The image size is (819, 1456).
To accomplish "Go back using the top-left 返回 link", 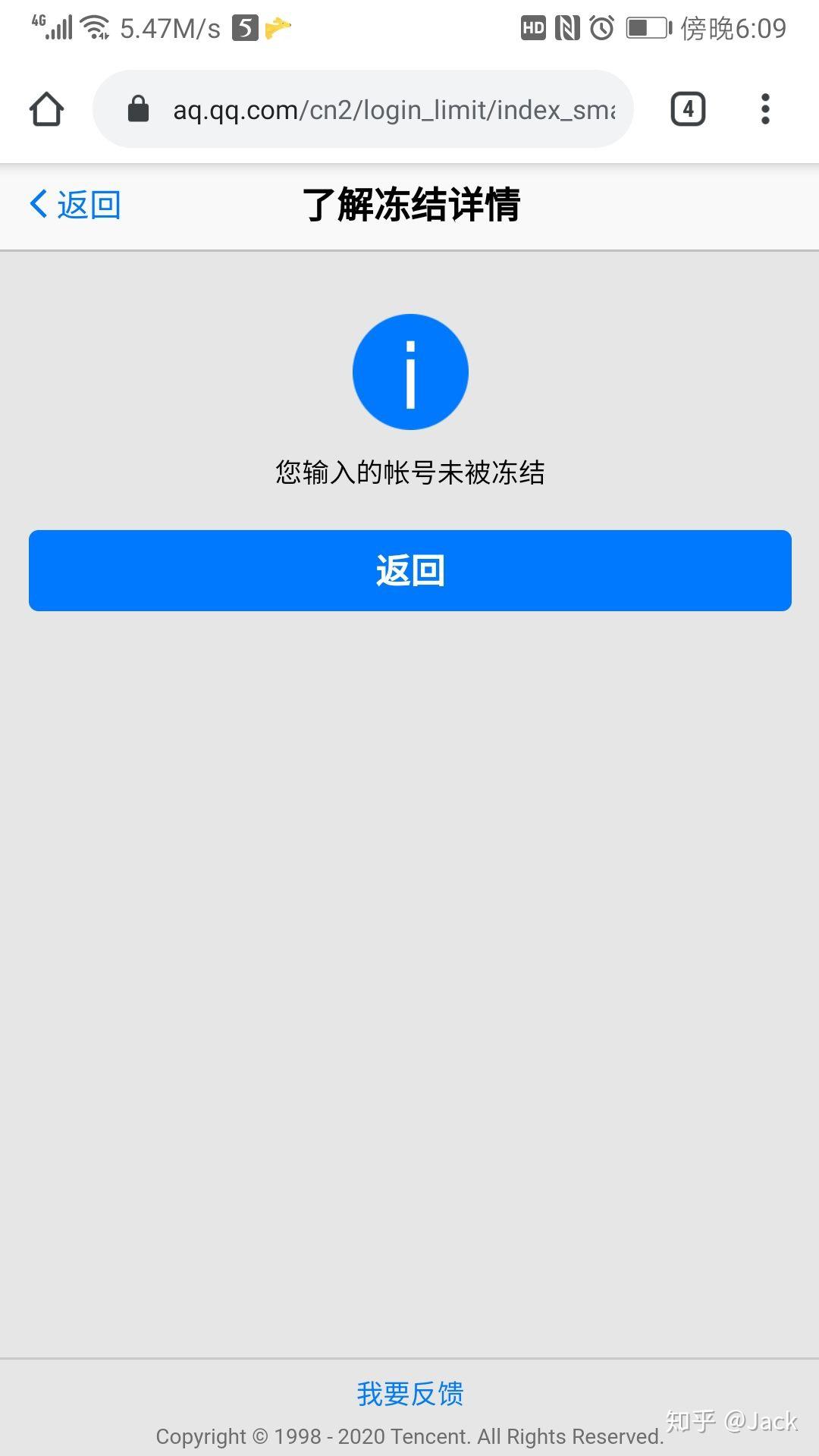I will pos(75,205).
